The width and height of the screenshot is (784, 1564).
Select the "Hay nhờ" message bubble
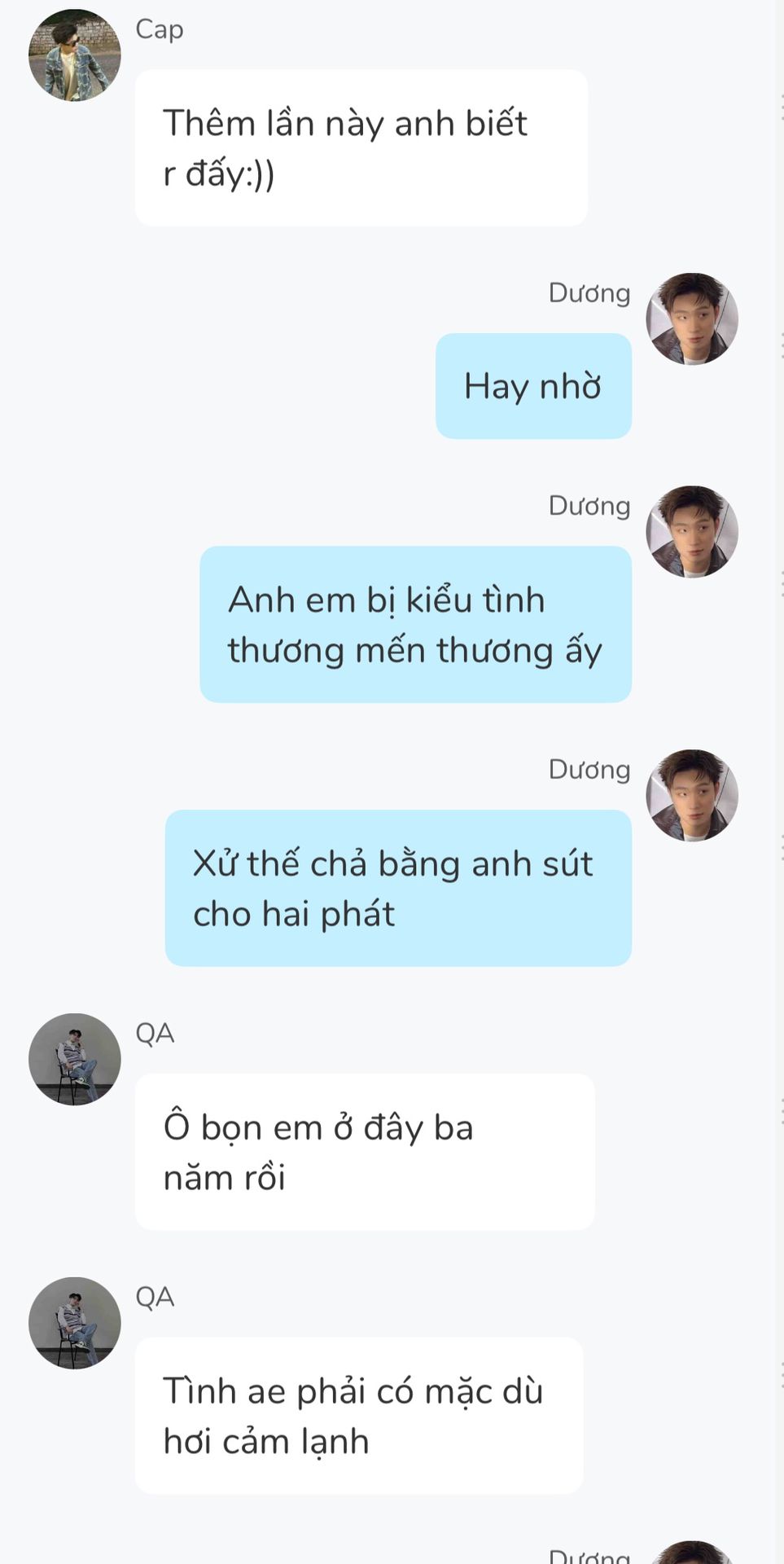(x=533, y=386)
